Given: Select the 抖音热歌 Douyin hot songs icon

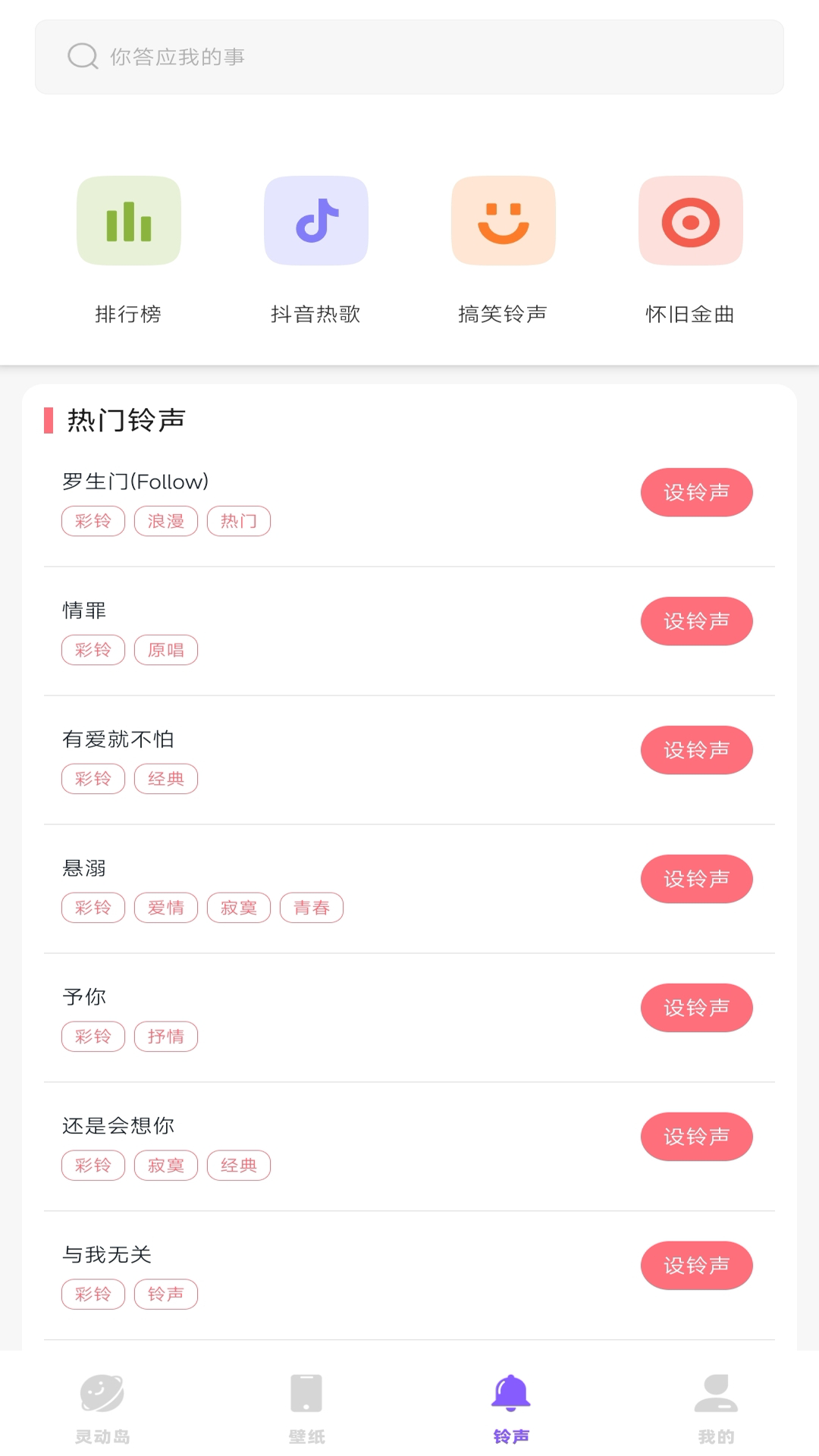Looking at the screenshot, I should [x=315, y=221].
